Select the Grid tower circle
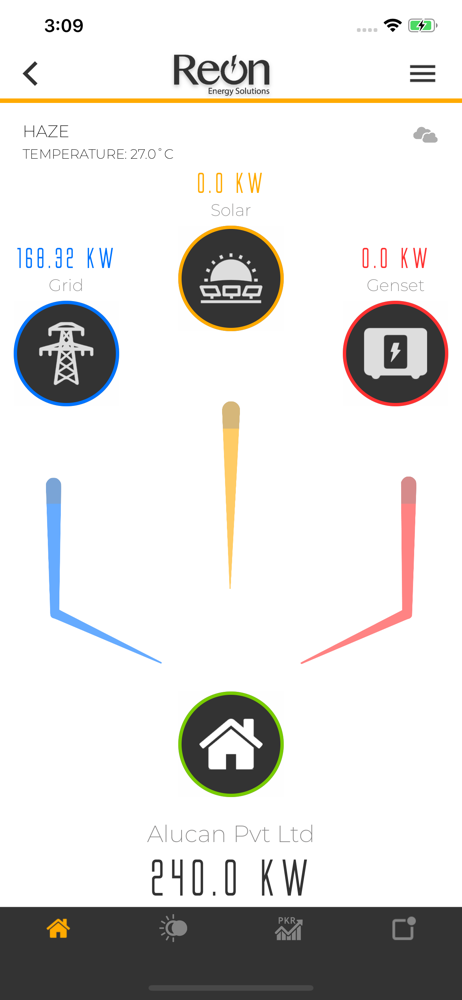 click(66, 353)
